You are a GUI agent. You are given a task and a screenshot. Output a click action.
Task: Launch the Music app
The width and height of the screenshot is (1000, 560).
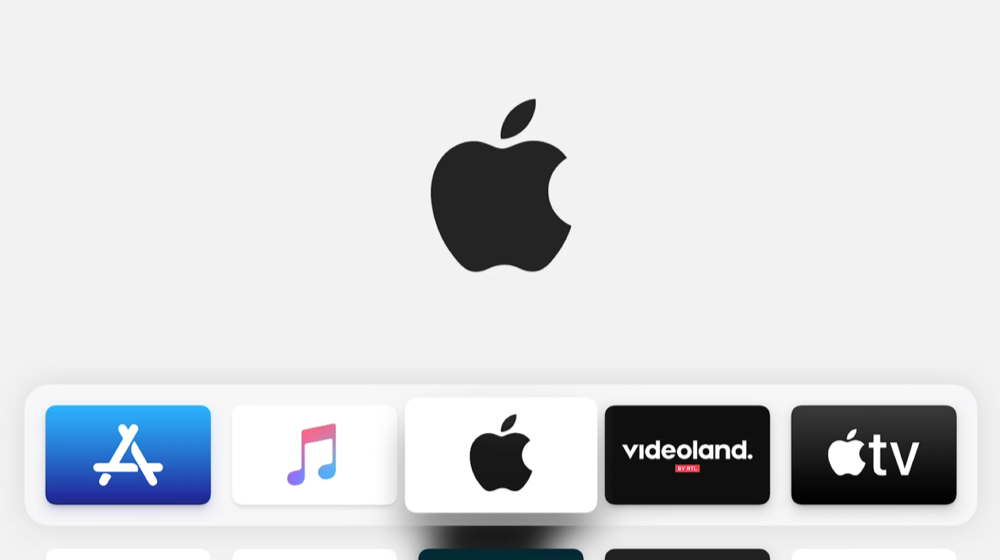click(314, 455)
